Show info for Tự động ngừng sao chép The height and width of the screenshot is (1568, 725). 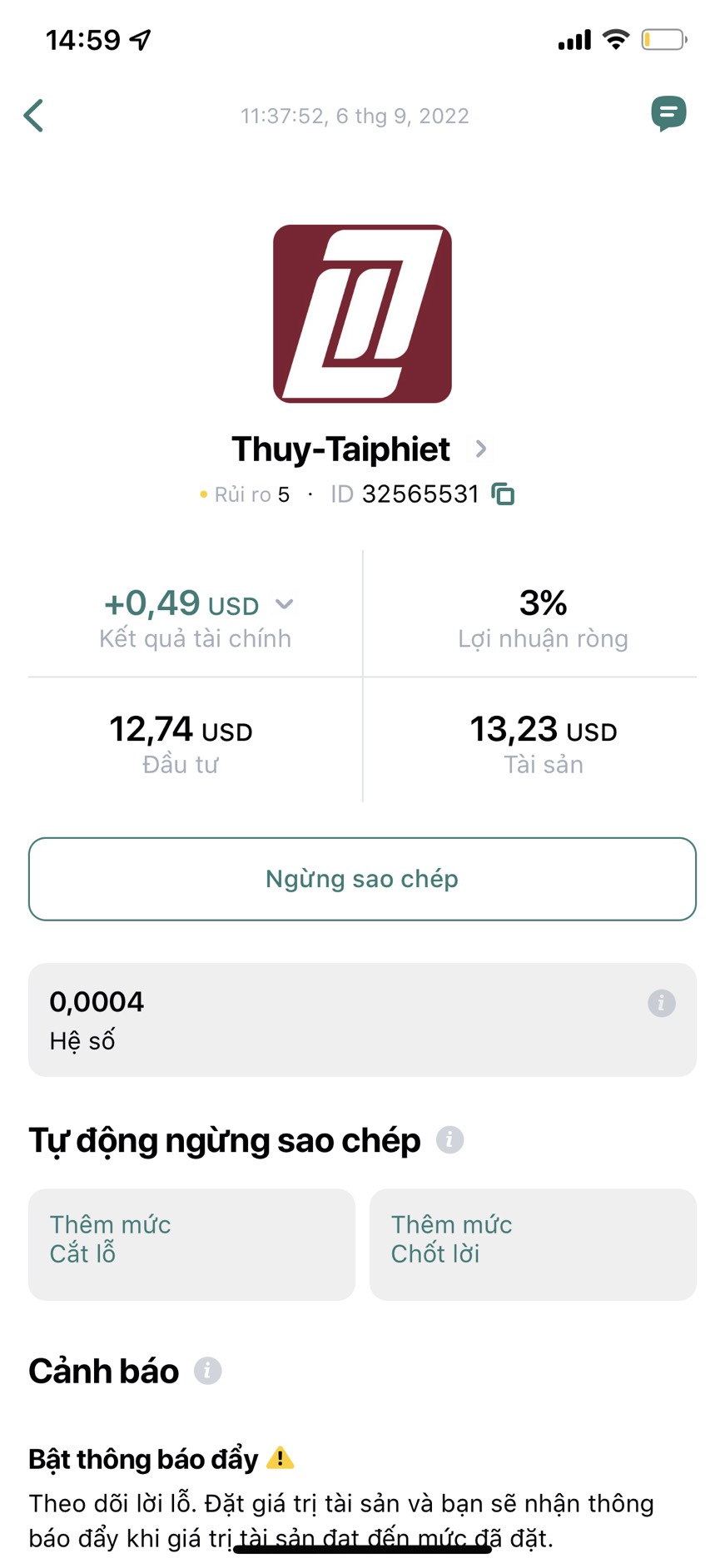pyautogui.click(x=449, y=1139)
